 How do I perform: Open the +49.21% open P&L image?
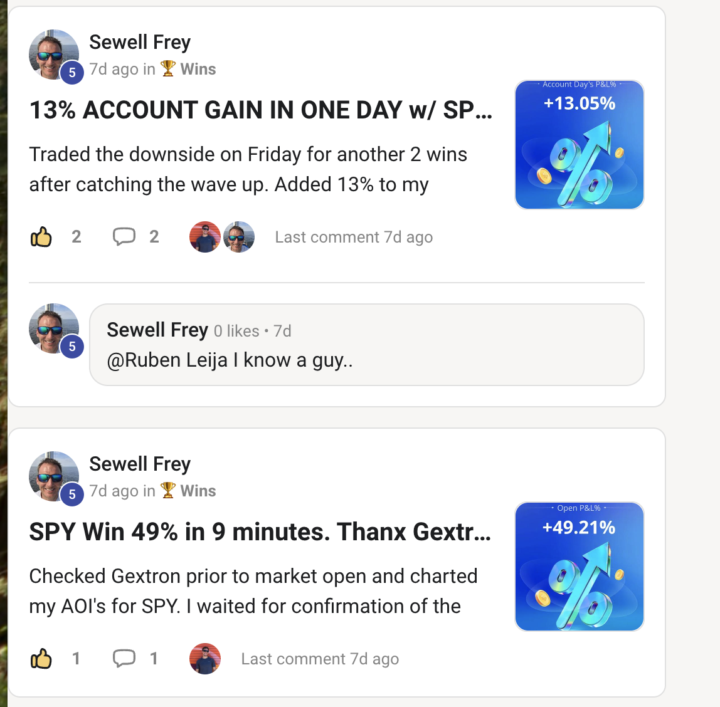pos(579,567)
